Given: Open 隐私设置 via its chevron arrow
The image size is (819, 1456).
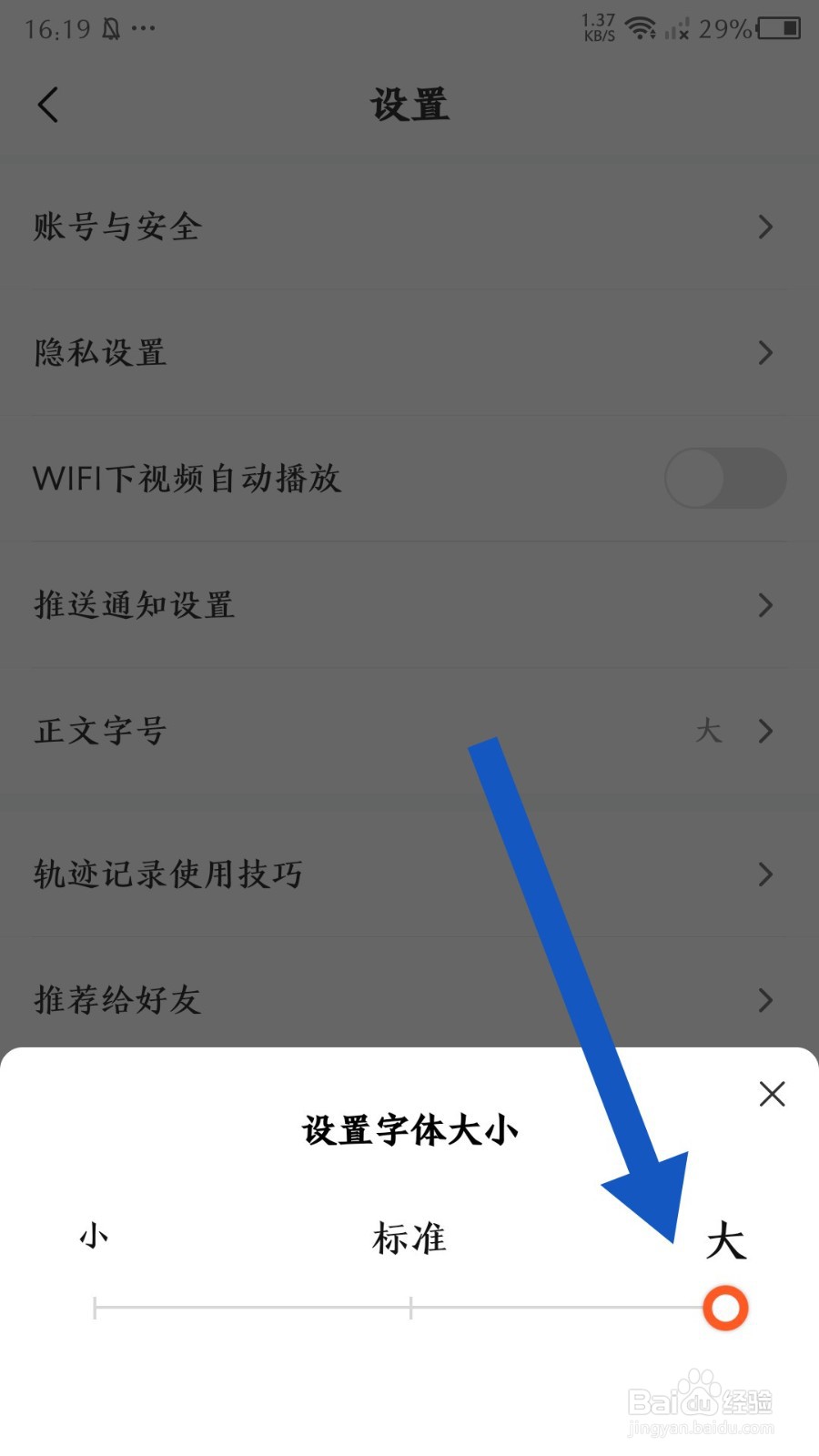Looking at the screenshot, I should [x=764, y=353].
